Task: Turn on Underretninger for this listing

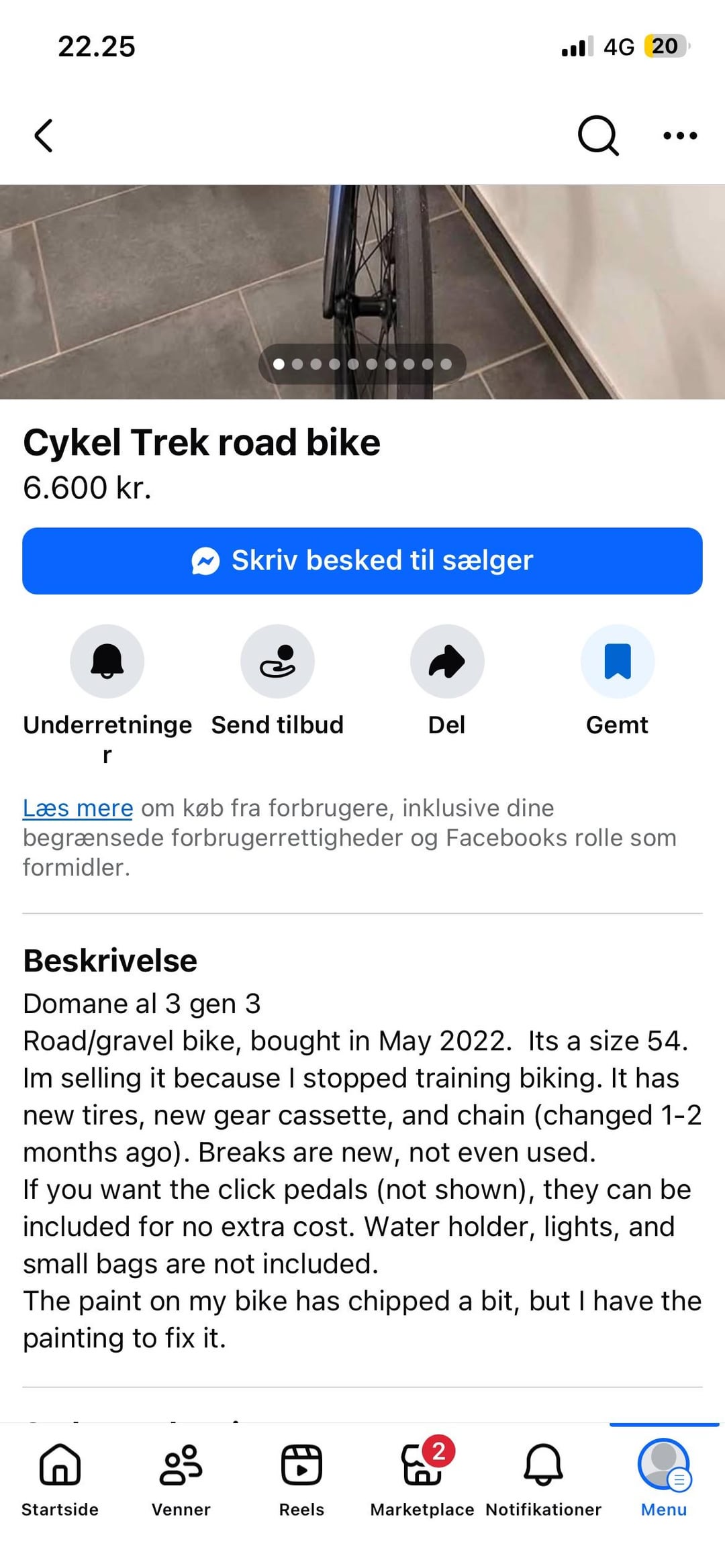Action: click(107, 662)
